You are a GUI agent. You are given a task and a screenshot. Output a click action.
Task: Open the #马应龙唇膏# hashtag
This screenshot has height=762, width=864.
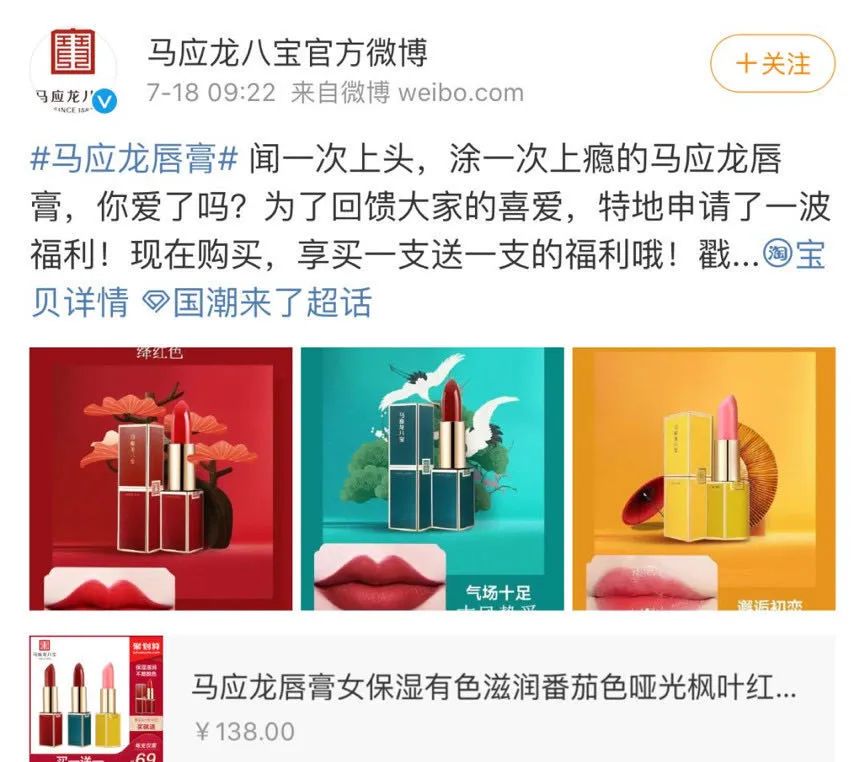[134, 158]
